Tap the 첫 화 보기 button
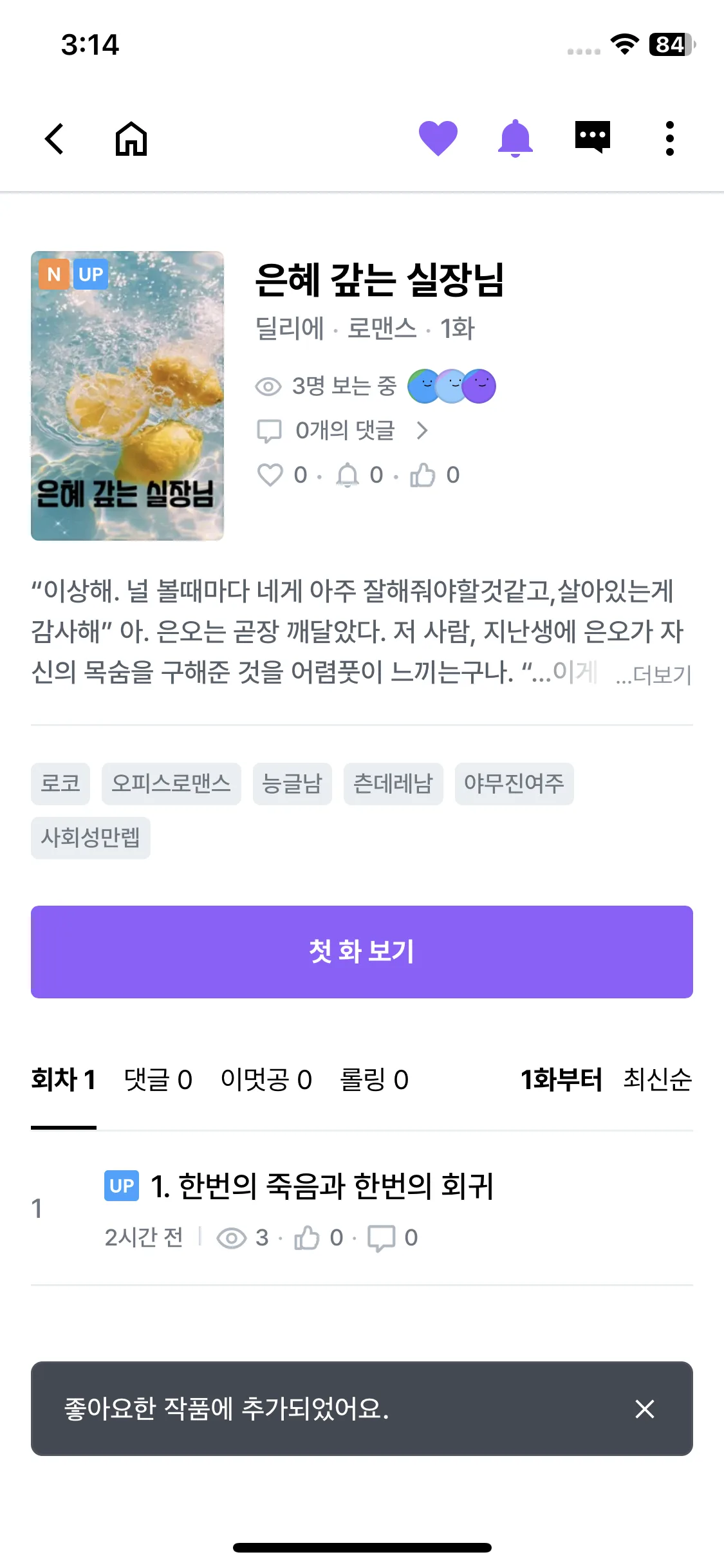This screenshot has height=1568, width=724. click(362, 951)
